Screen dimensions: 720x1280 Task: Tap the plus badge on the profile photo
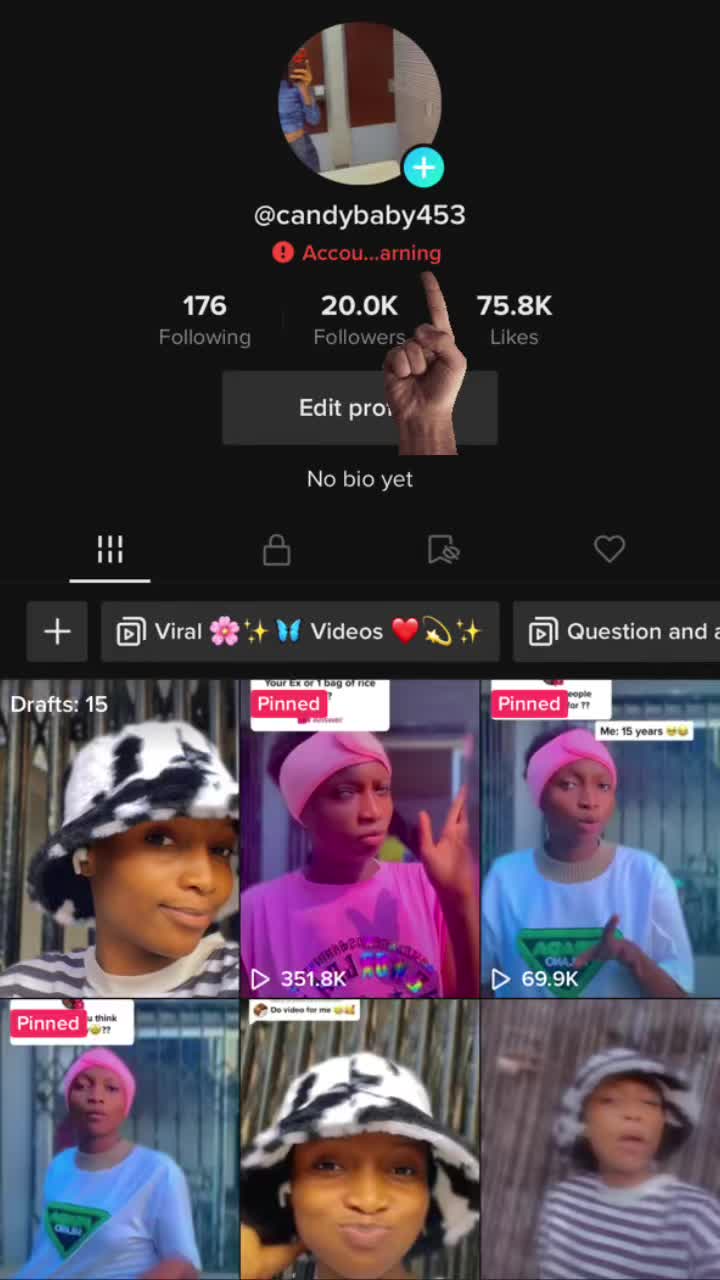423,167
